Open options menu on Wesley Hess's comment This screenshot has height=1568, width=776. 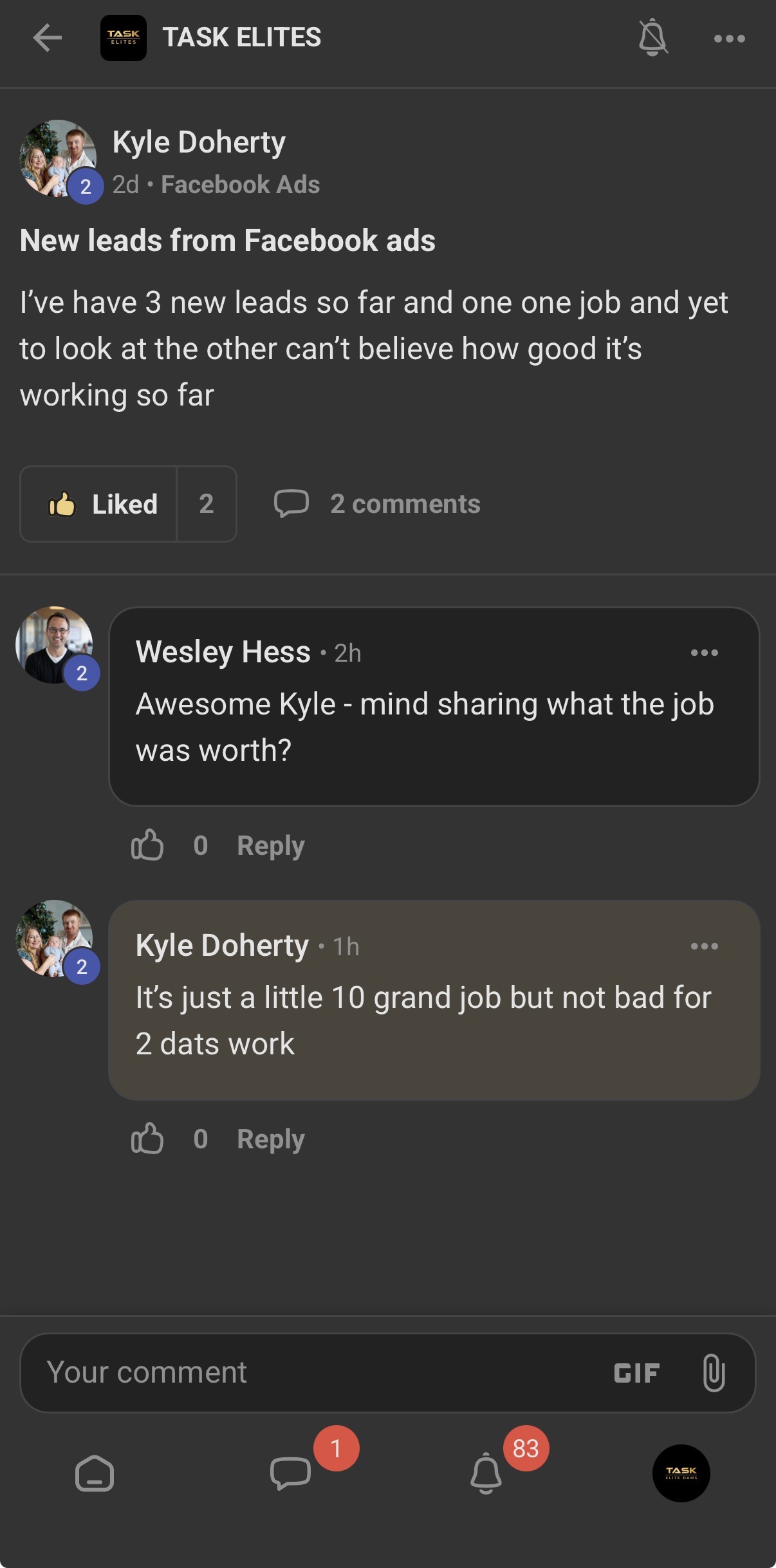click(704, 653)
